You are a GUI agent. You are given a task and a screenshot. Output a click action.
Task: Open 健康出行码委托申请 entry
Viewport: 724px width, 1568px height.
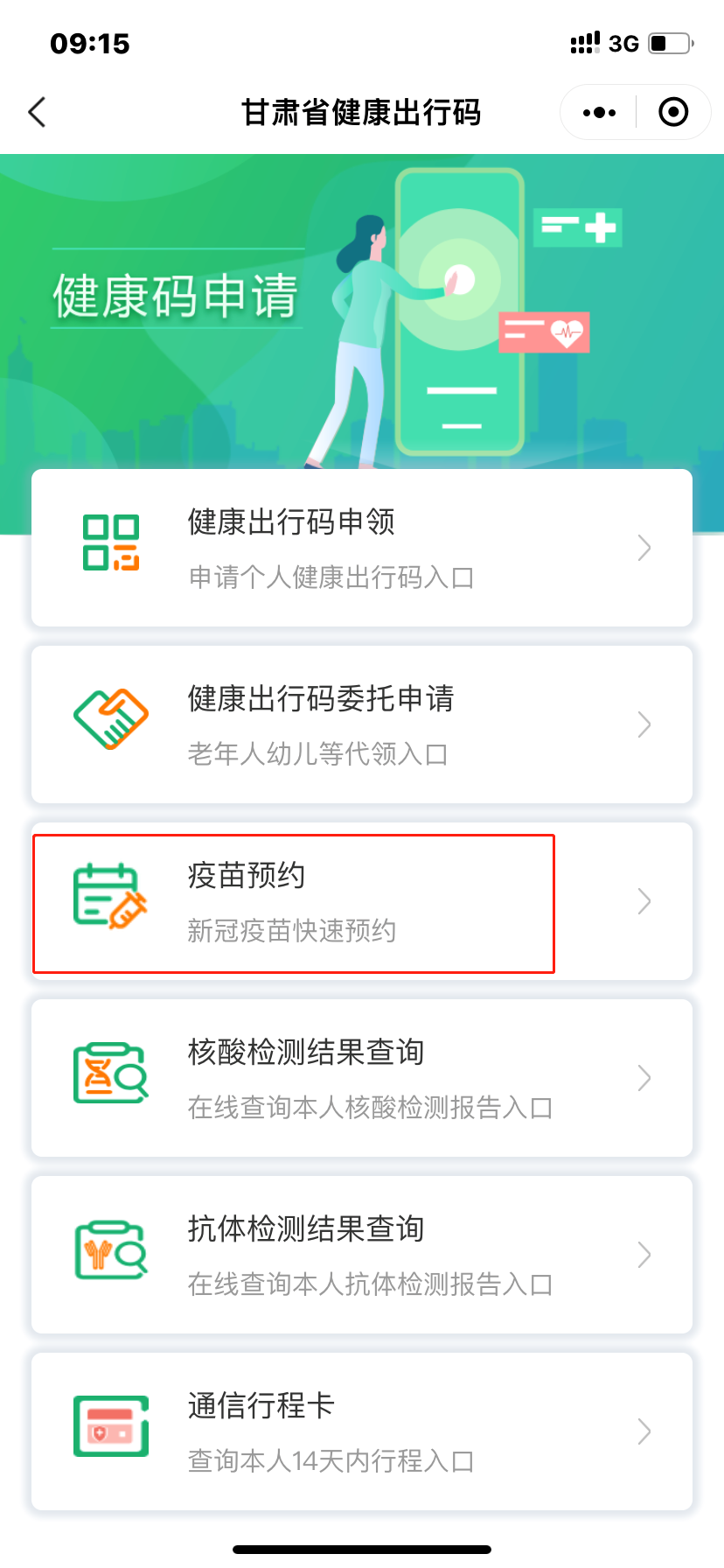361,724
